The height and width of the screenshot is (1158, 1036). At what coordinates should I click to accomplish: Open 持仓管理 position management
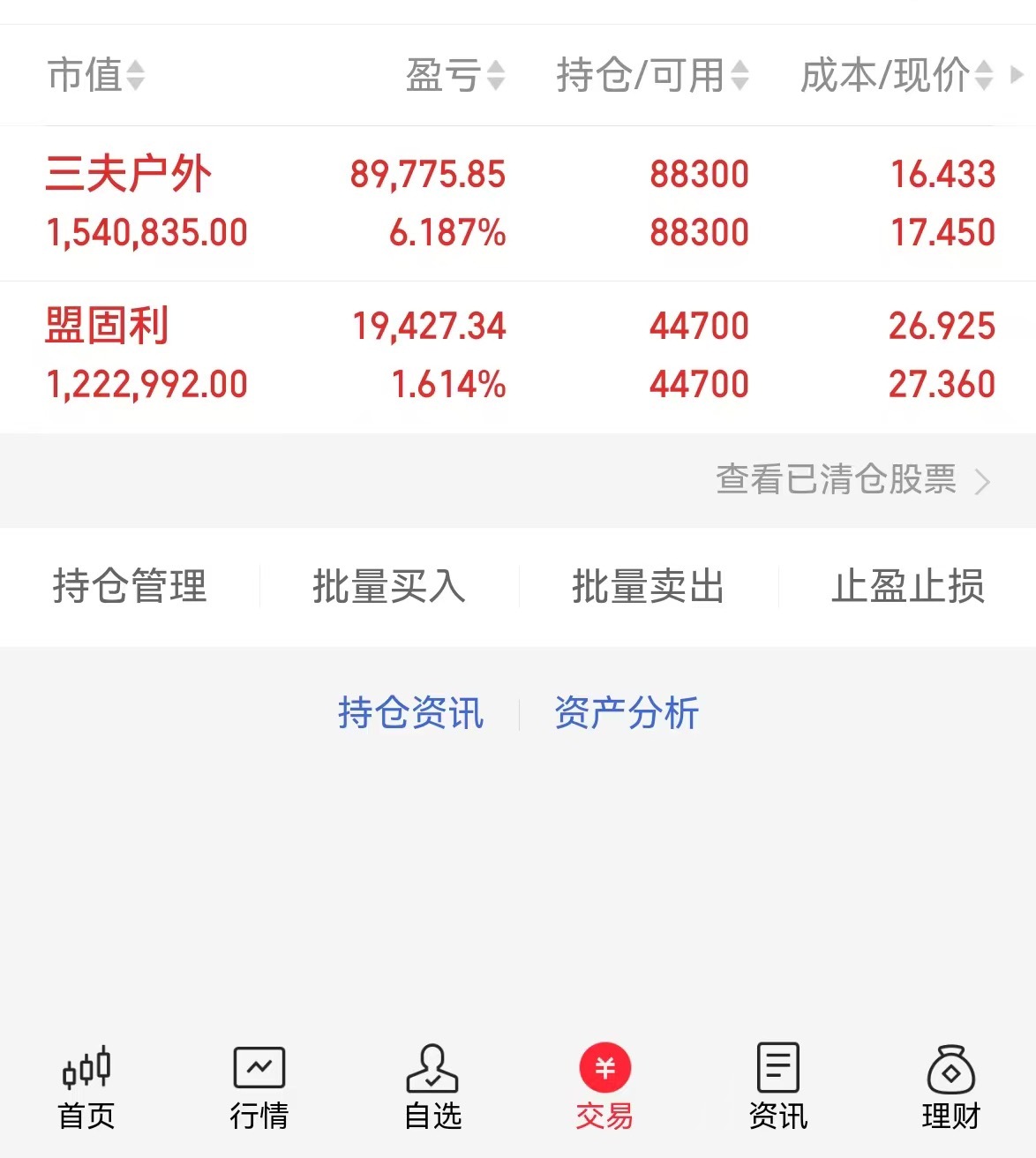pos(129,587)
